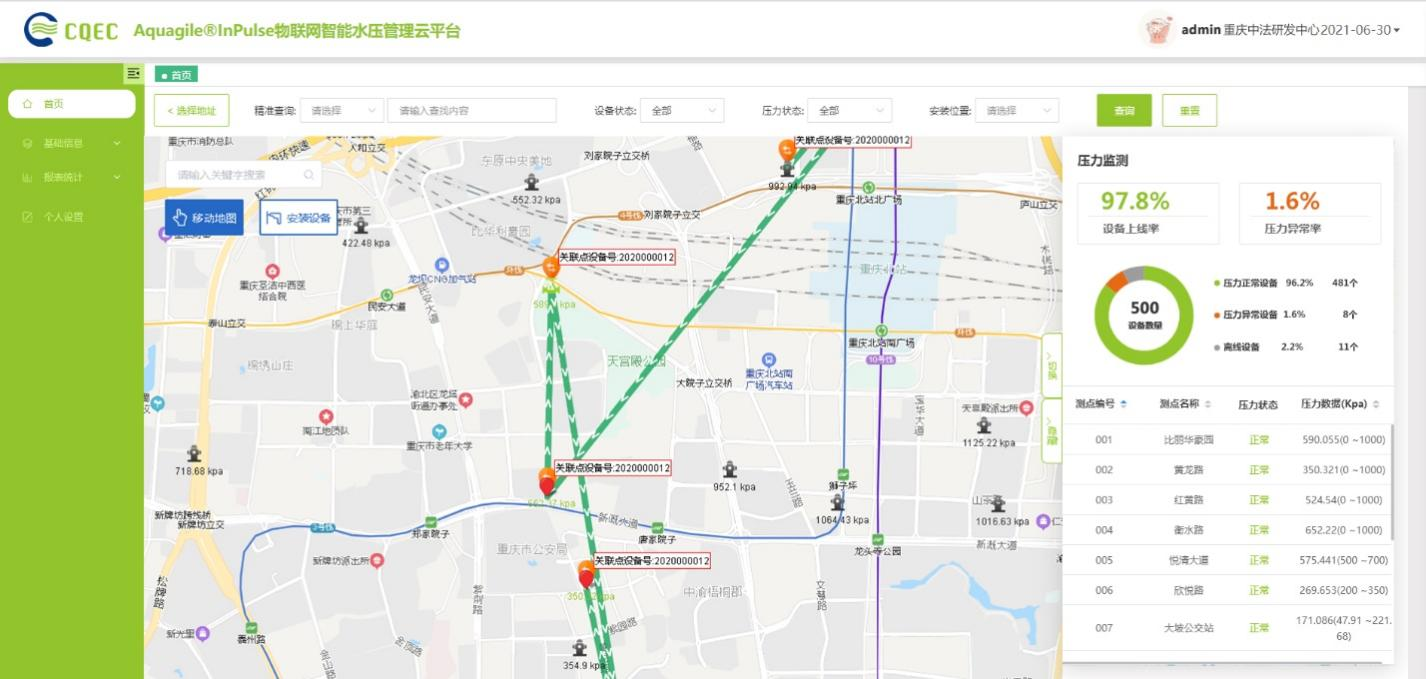This screenshot has width=1426, height=679.
Task: Tap the 选择地址 button
Action: pyautogui.click(x=191, y=110)
